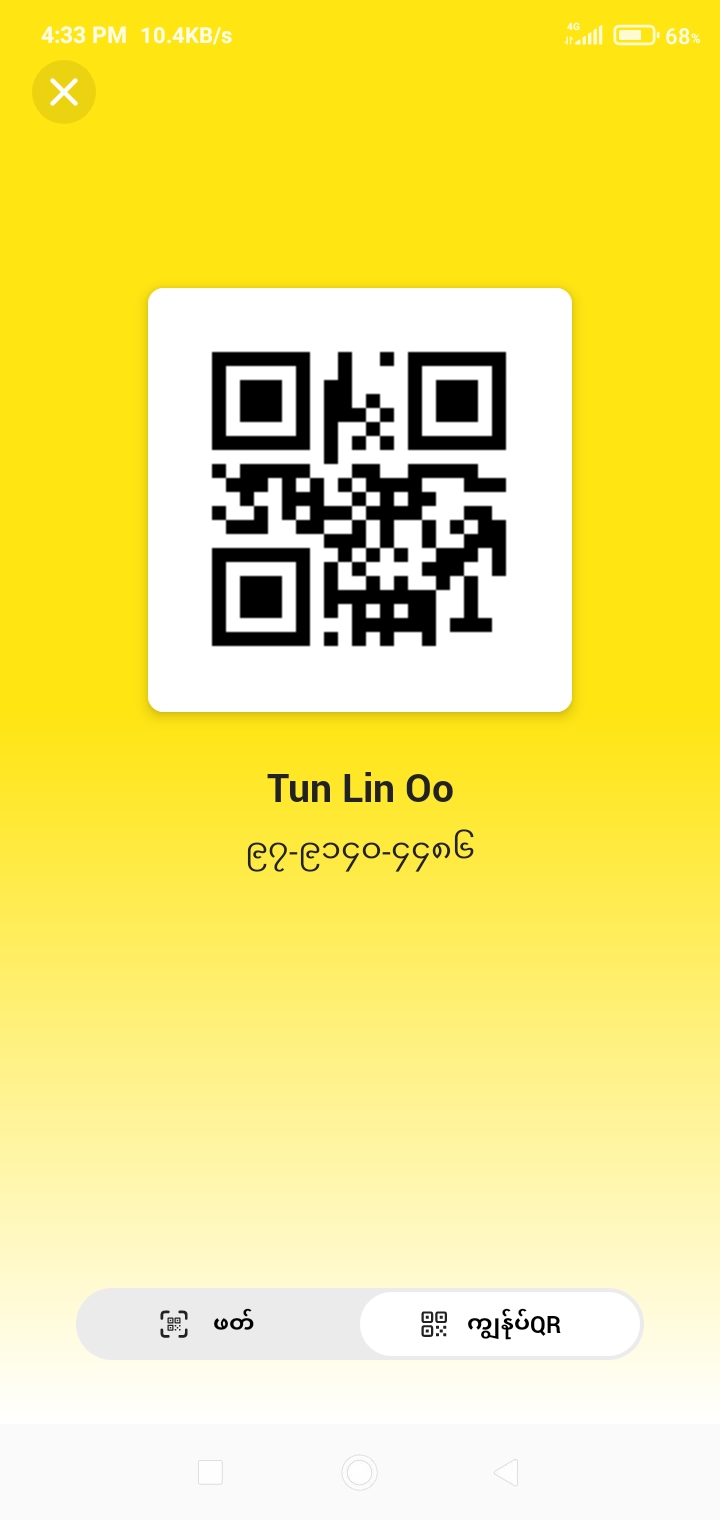Select the ကျွန်ုပ်QR tab
The width and height of the screenshot is (720, 1520).
click(500, 1324)
